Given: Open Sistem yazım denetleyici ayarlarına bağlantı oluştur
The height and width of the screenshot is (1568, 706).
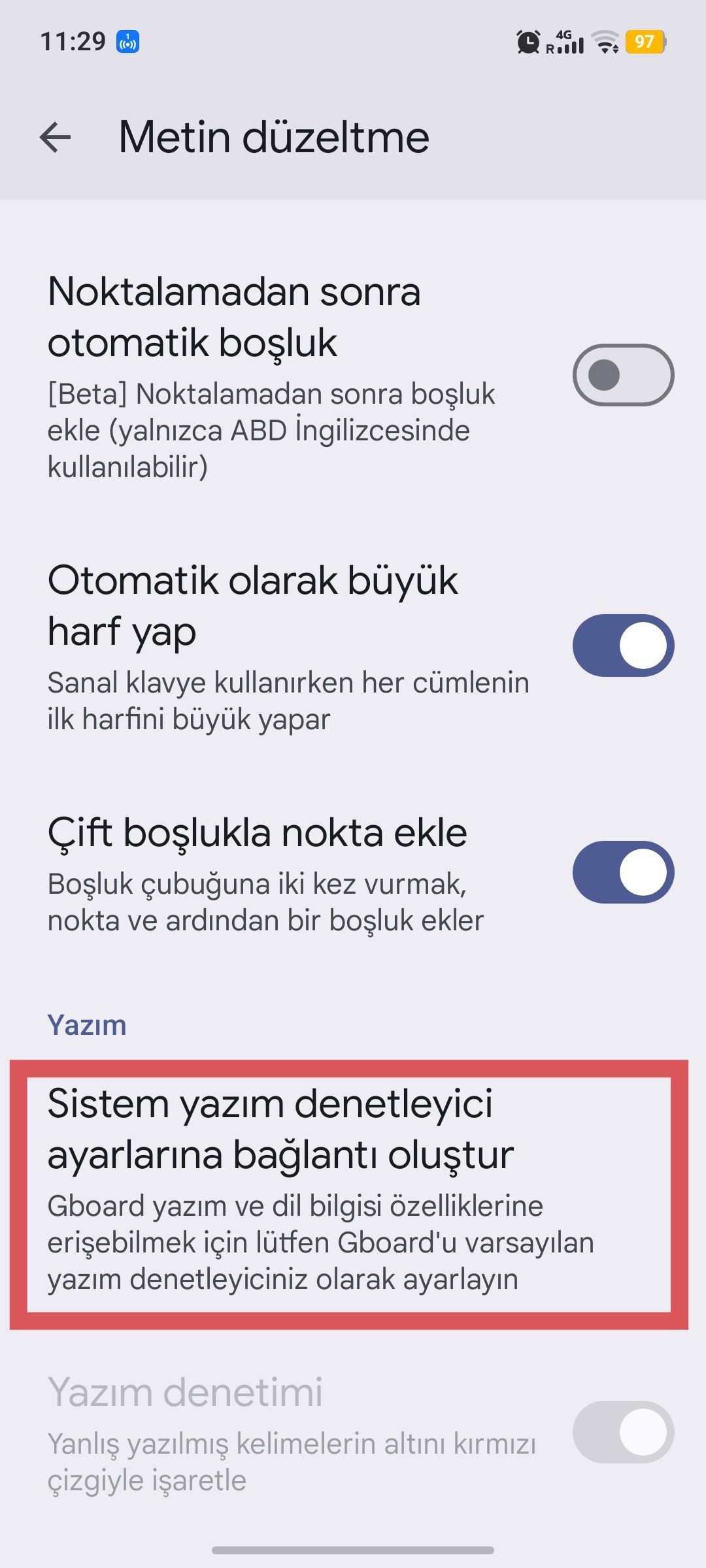Looking at the screenshot, I should point(349,1194).
